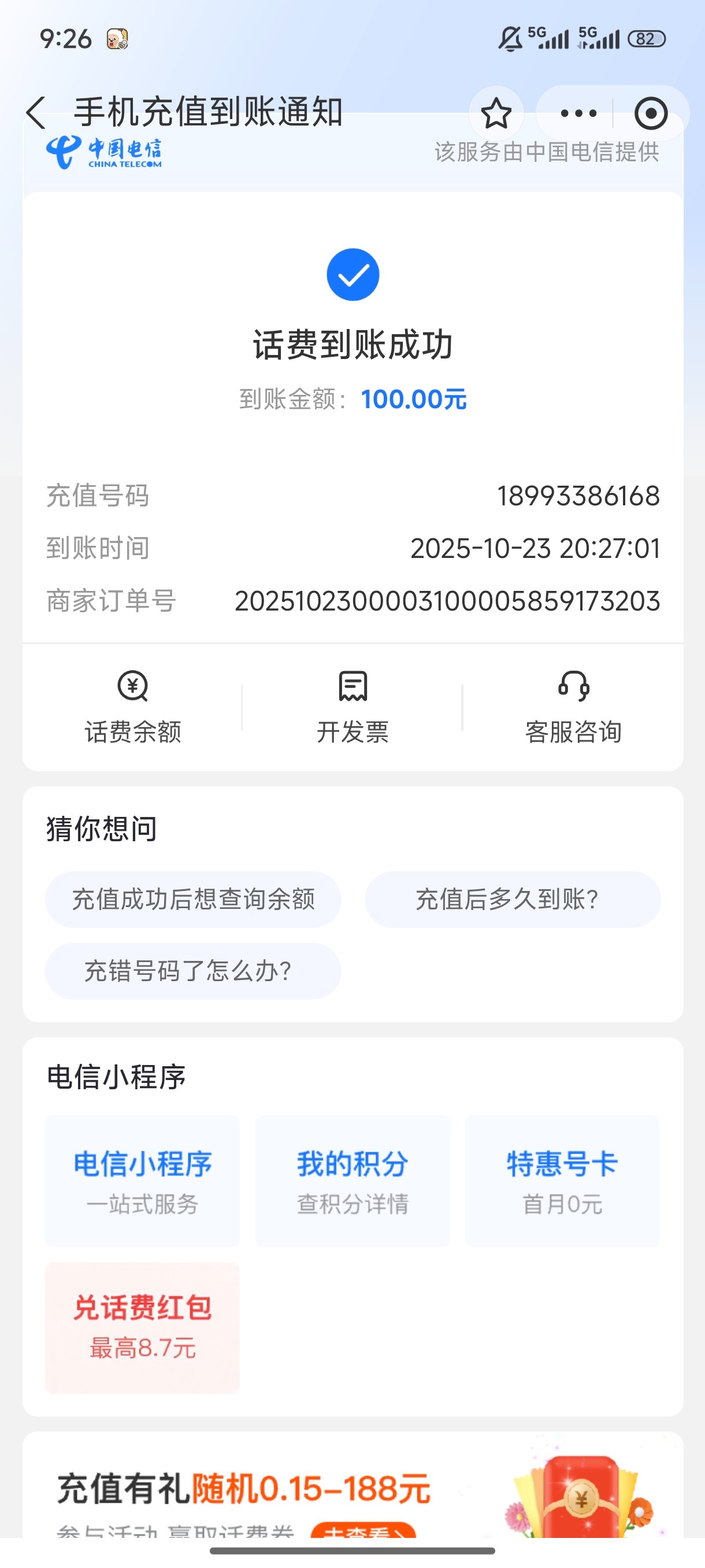Select the 充值成功后想查询余额 question chip

point(194,900)
